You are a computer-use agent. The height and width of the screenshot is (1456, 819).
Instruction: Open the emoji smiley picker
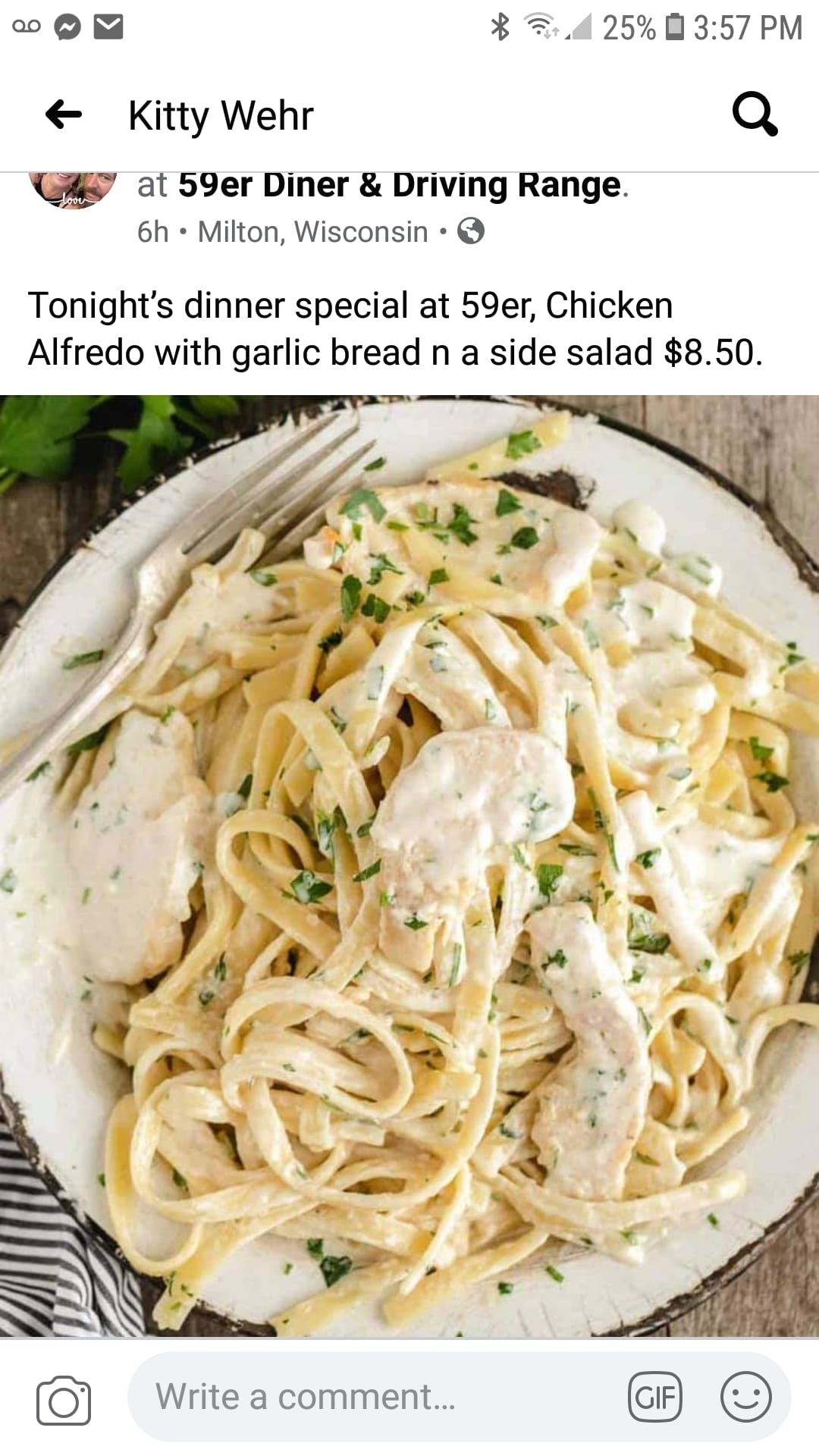(746, 1397)
